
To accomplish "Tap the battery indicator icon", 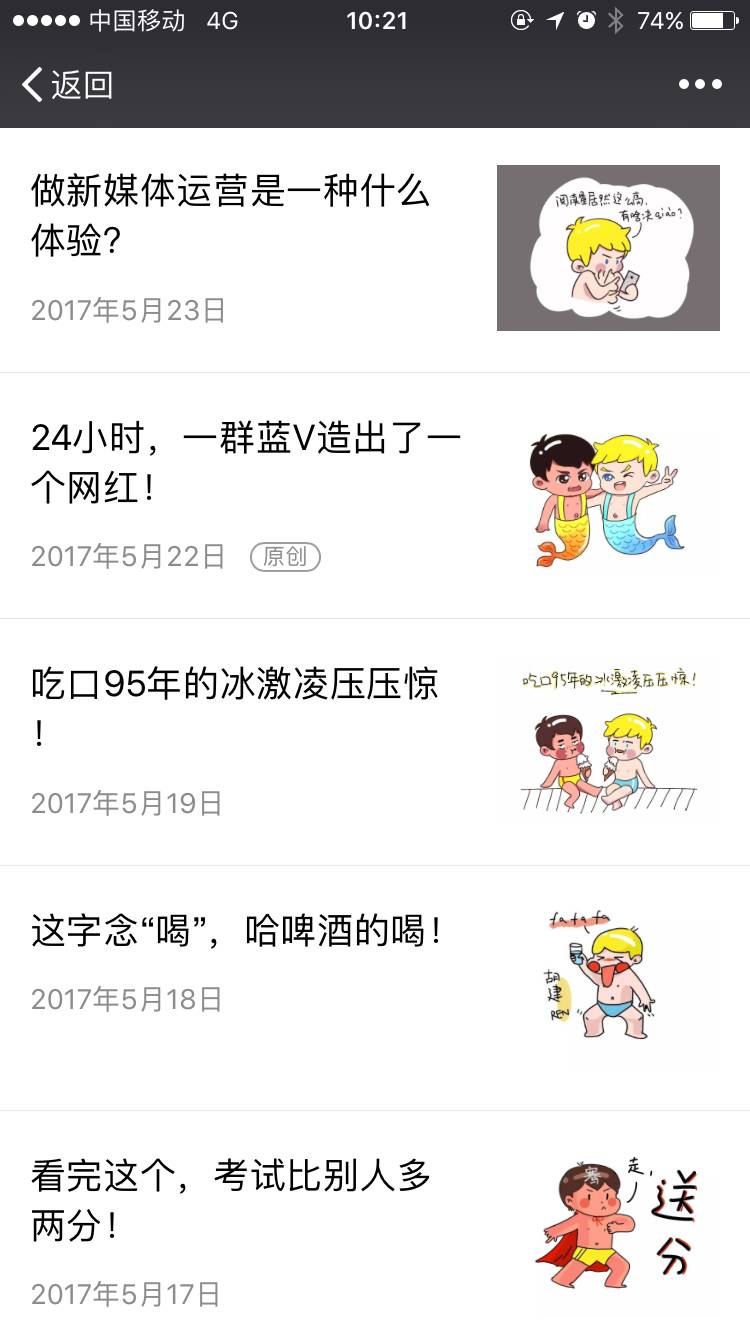I will [712, 19].
